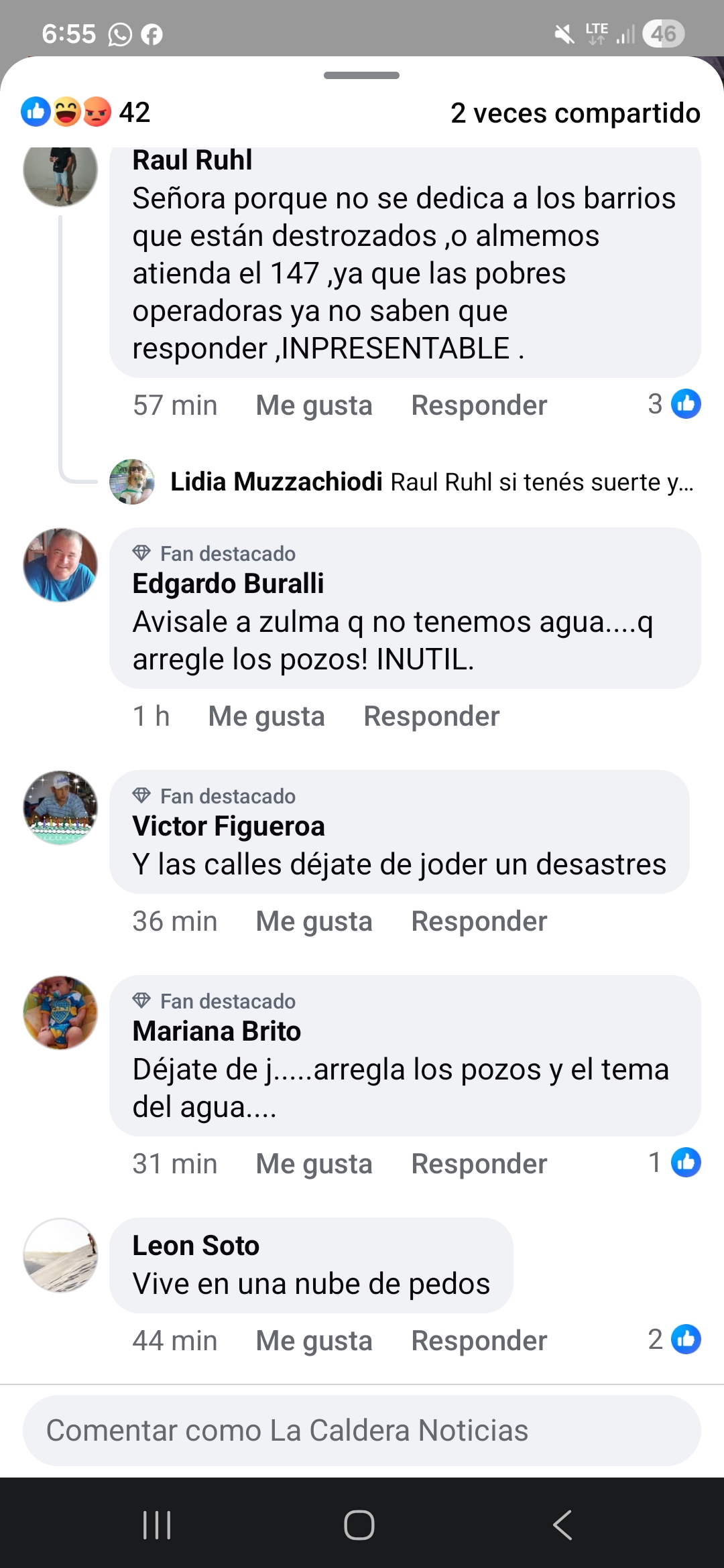The width and height of the screenshot is (724, 1568).
Task: Like Leon Soto's comment
Action: click(x=314, y=1341)
